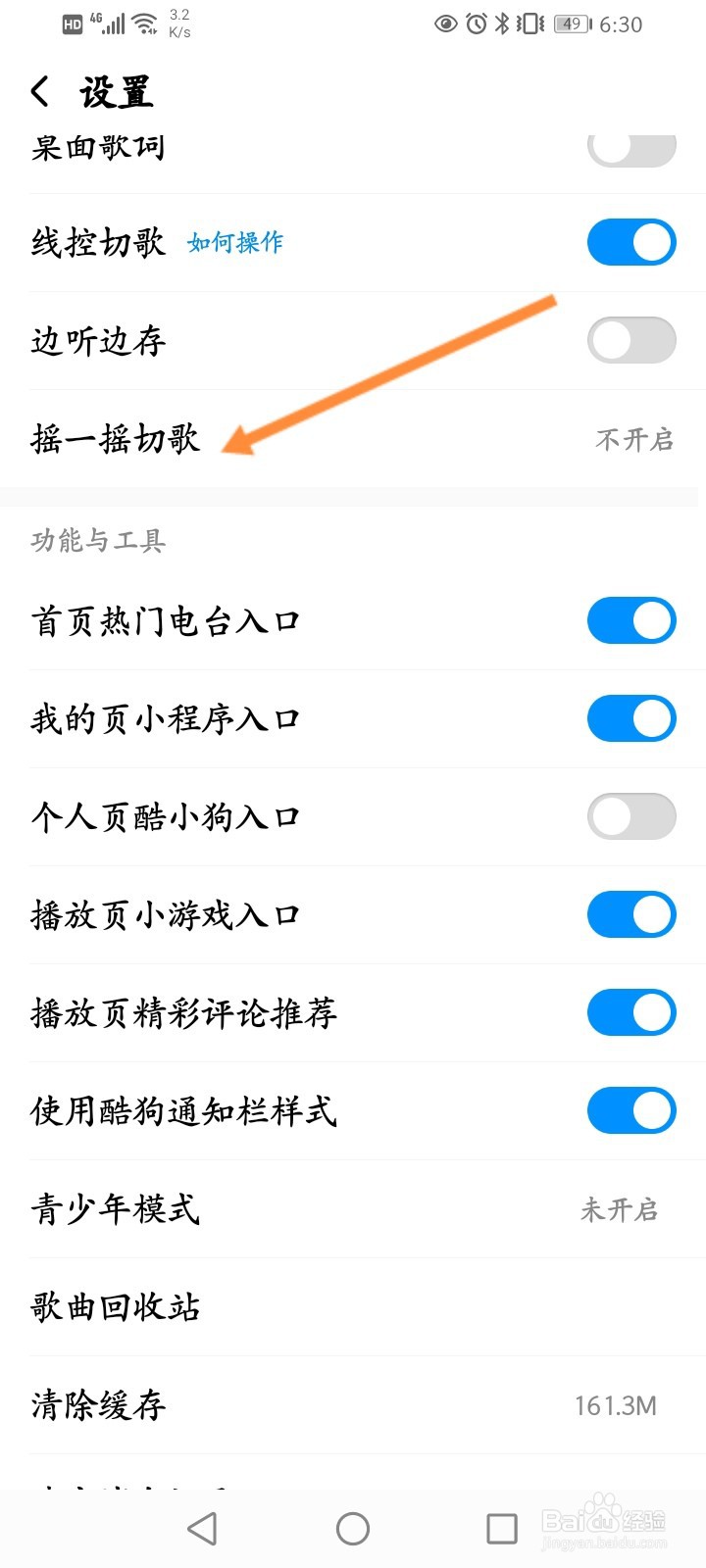Viewport: 706px width, 1568px height.
Task: Open 歌曲回收站
Action: click(x=353, y=1307)
